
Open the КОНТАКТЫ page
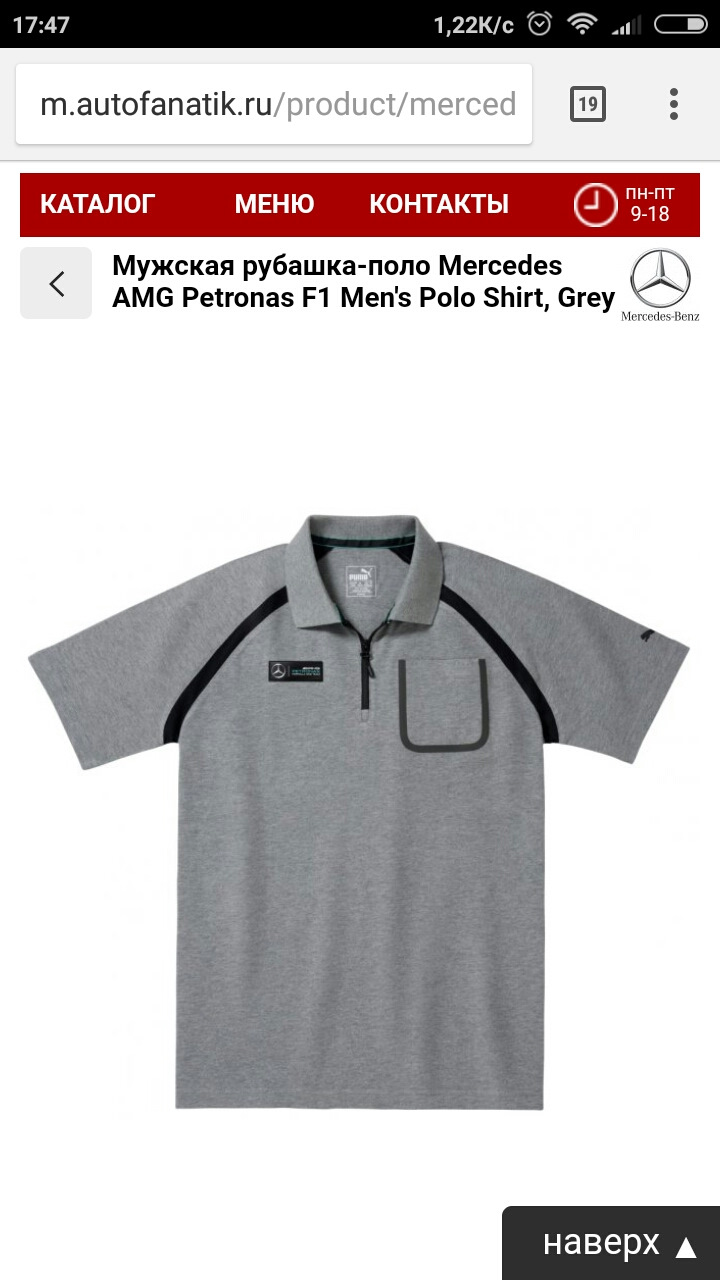pyautogui.click(x=439, y=204)
